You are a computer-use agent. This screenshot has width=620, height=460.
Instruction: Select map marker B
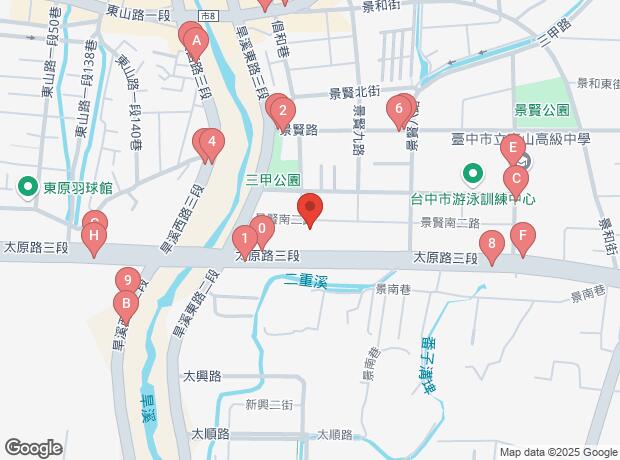pos(127,302)
